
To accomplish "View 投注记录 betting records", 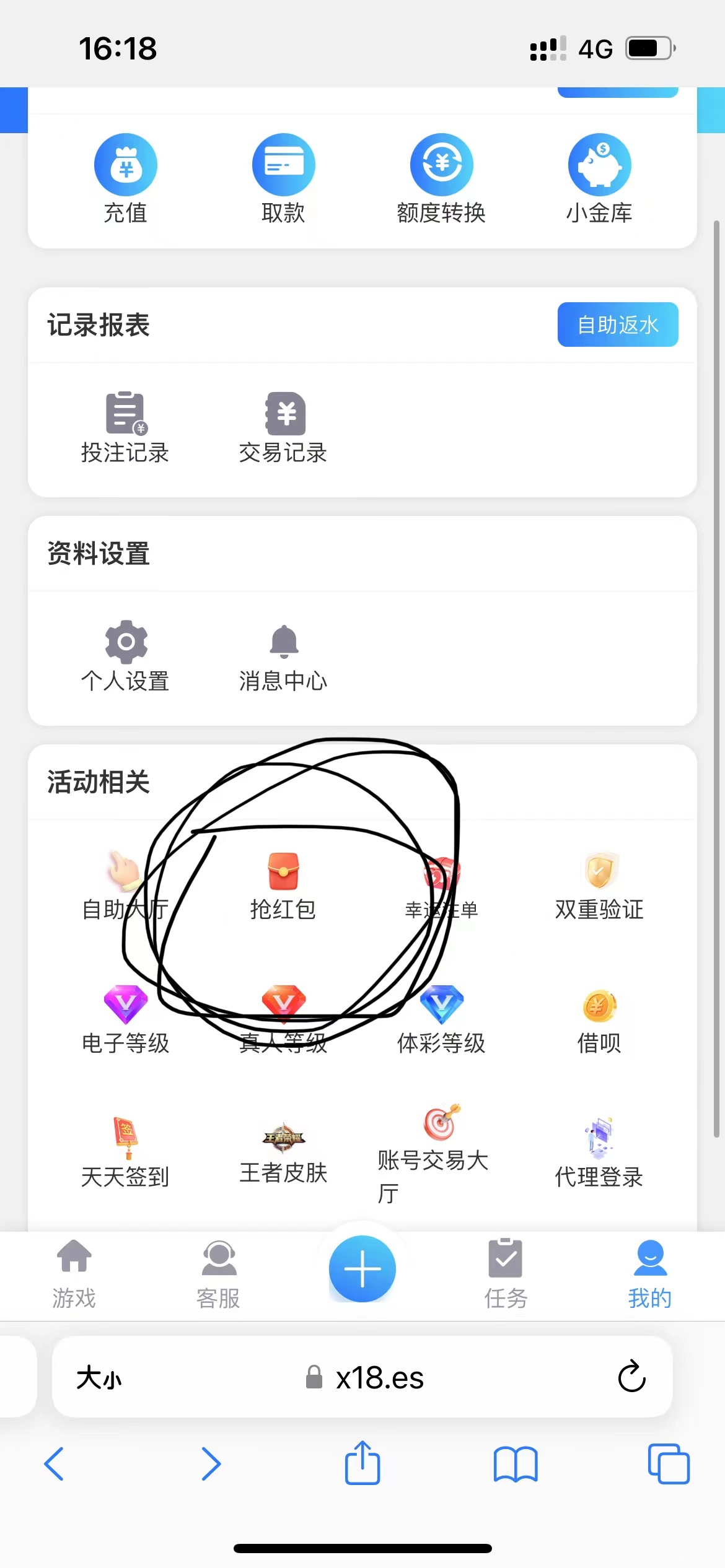I will coord(125,427).
